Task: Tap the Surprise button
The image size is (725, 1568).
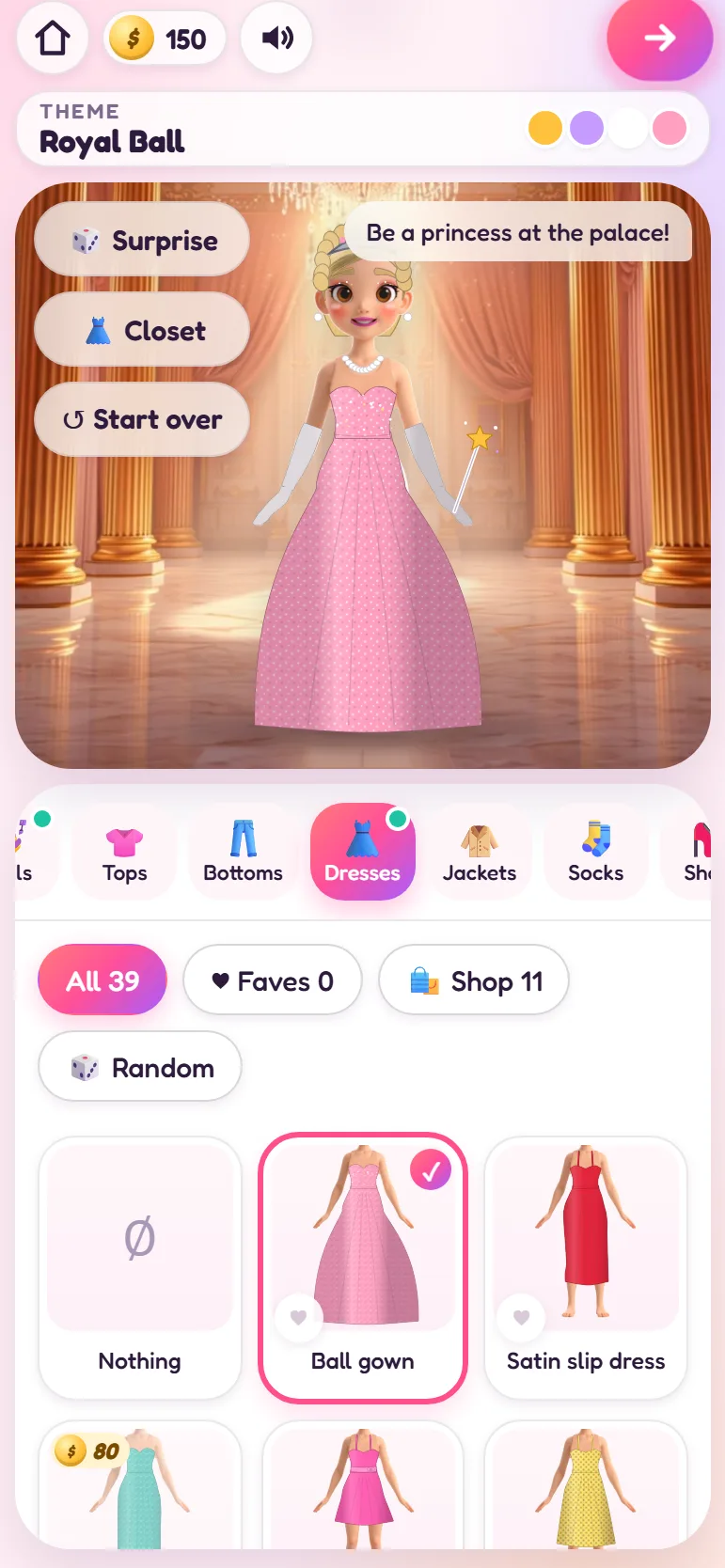Action: tap(142, 241)
